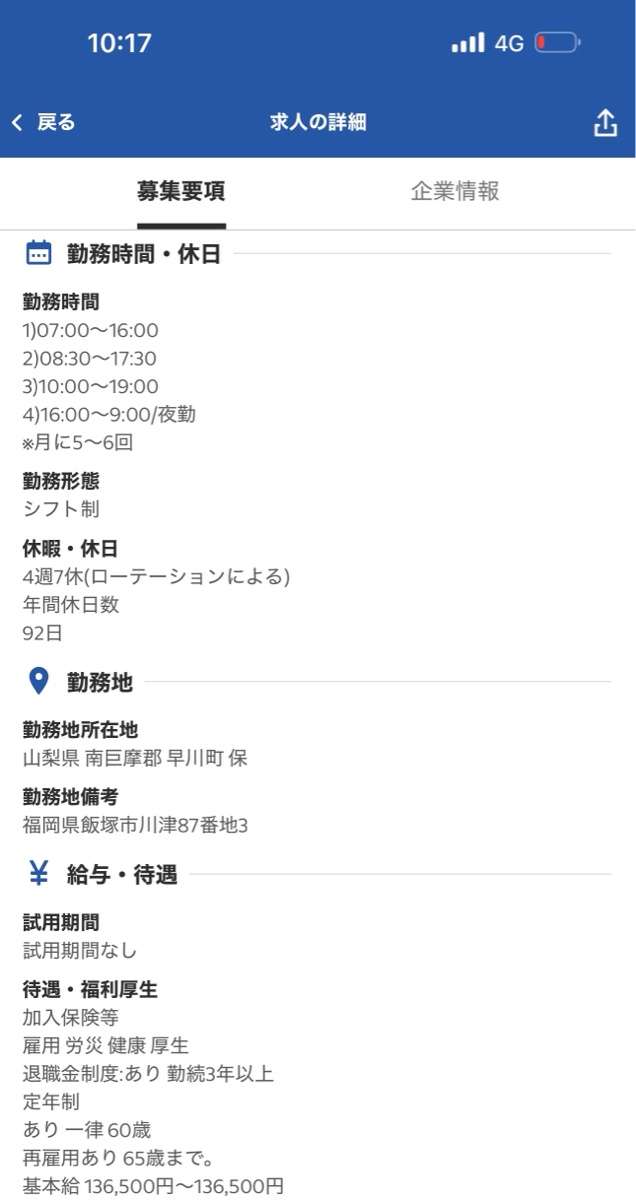This screenshot has height=1200, width=636.
Task: Switch to the 企業情報 tab
Action: 455,192
